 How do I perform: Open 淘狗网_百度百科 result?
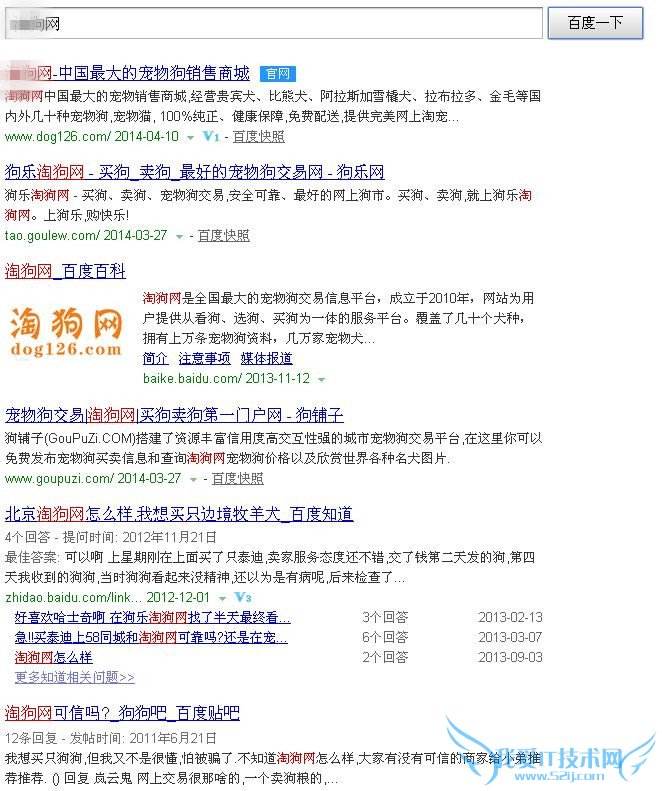coord(65,271)
